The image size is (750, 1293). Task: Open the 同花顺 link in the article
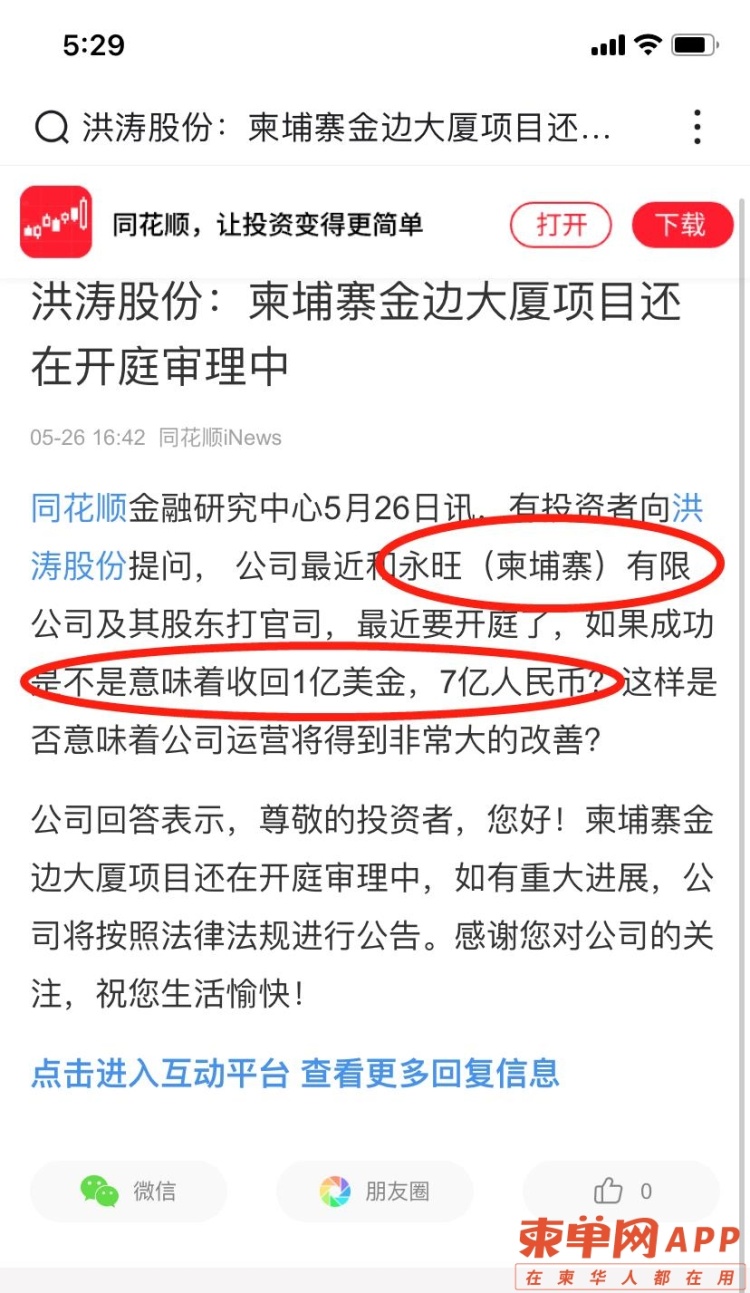point(79,509)
